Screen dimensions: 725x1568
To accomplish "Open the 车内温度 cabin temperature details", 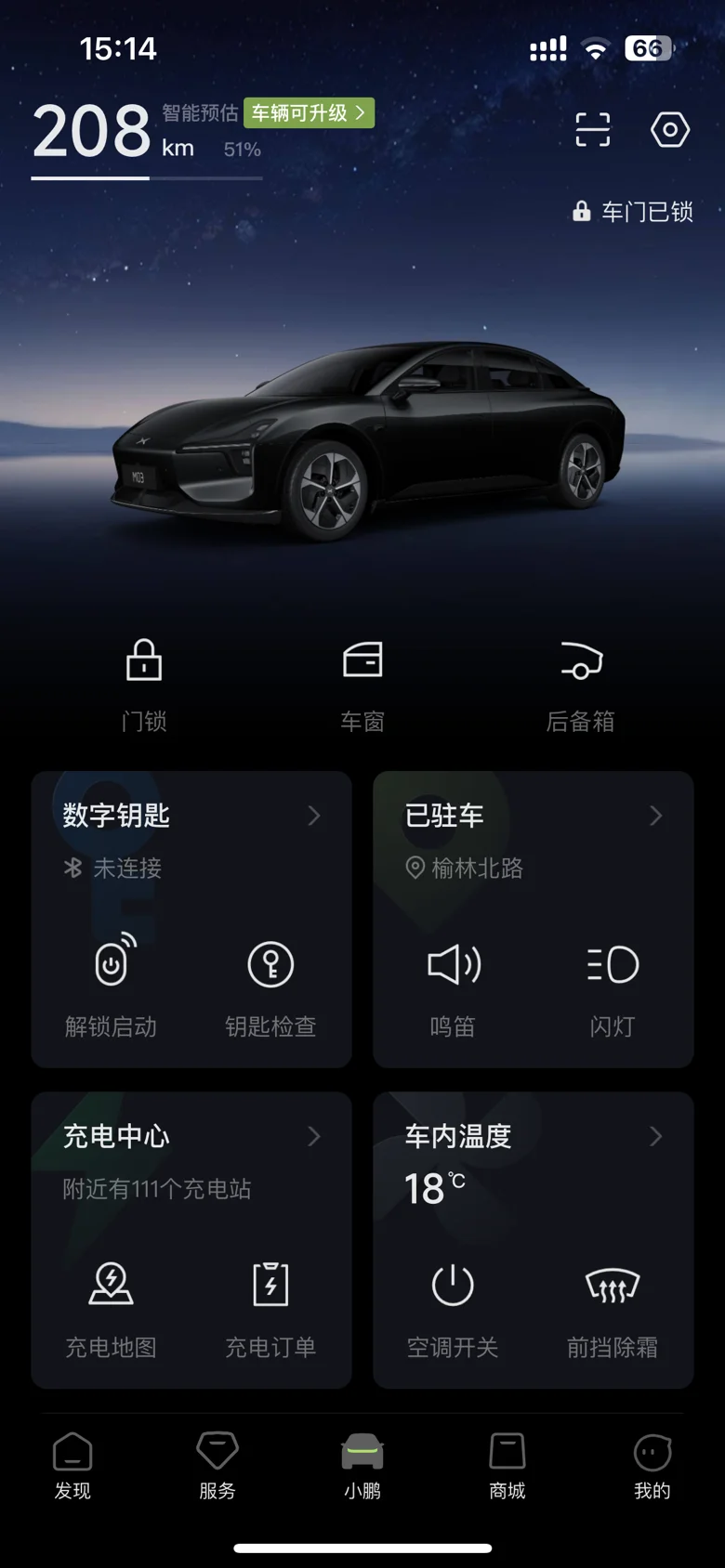I will click(x=654, y=1136).
